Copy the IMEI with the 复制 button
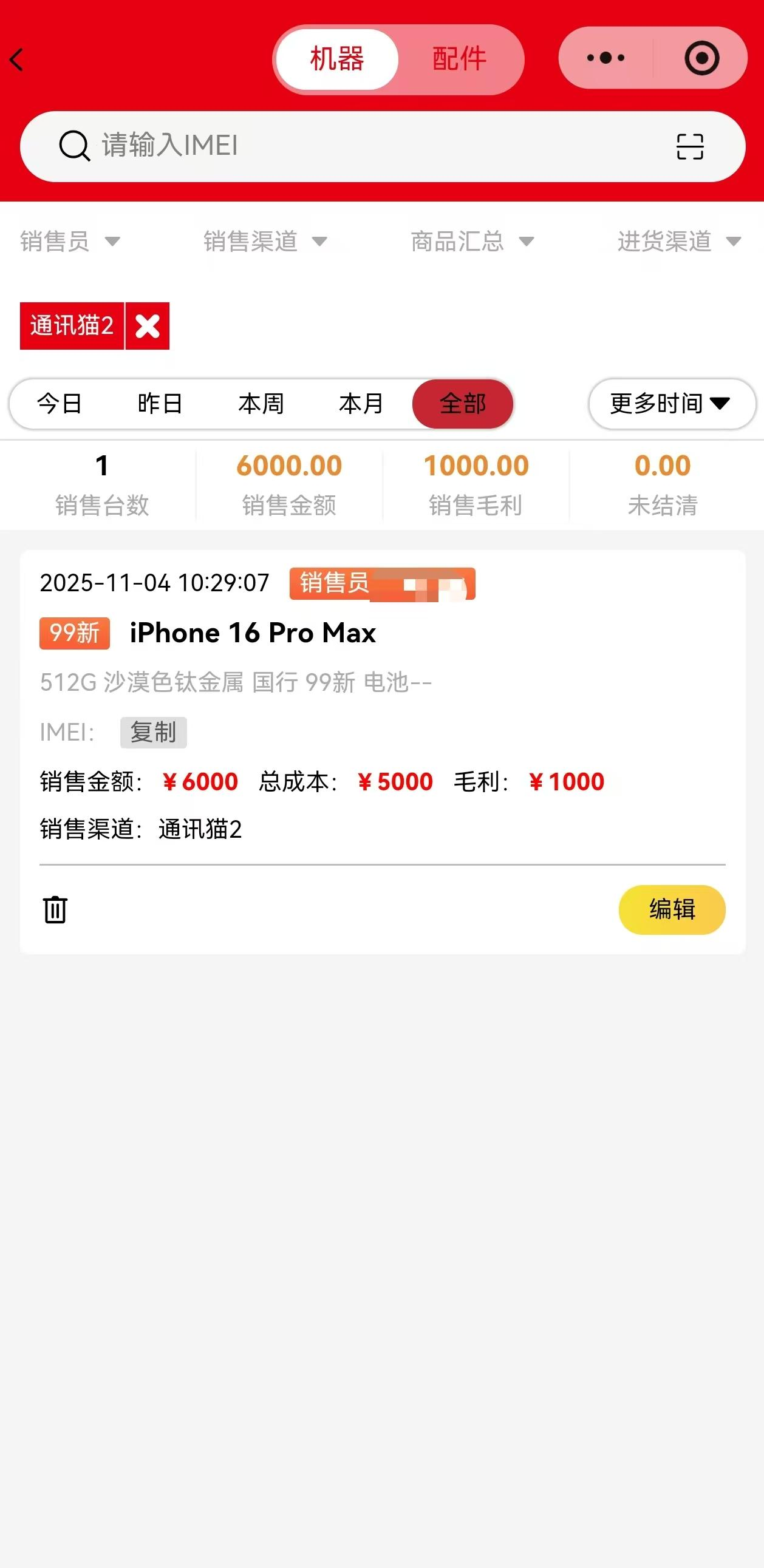The image size is (764, 1568). coord(154,732)
